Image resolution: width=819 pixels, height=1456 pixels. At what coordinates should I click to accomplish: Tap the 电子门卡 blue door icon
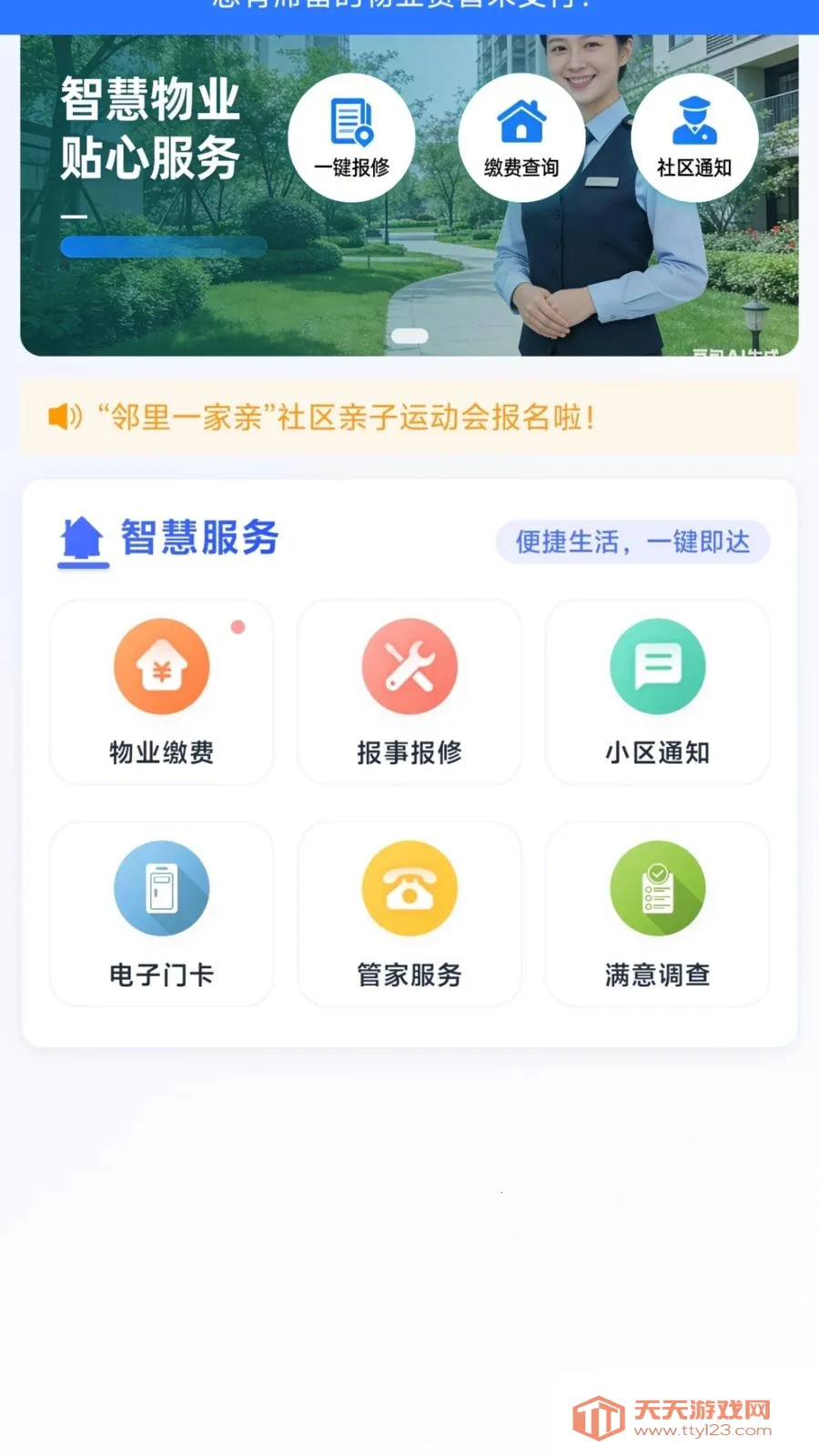[160, 887]
